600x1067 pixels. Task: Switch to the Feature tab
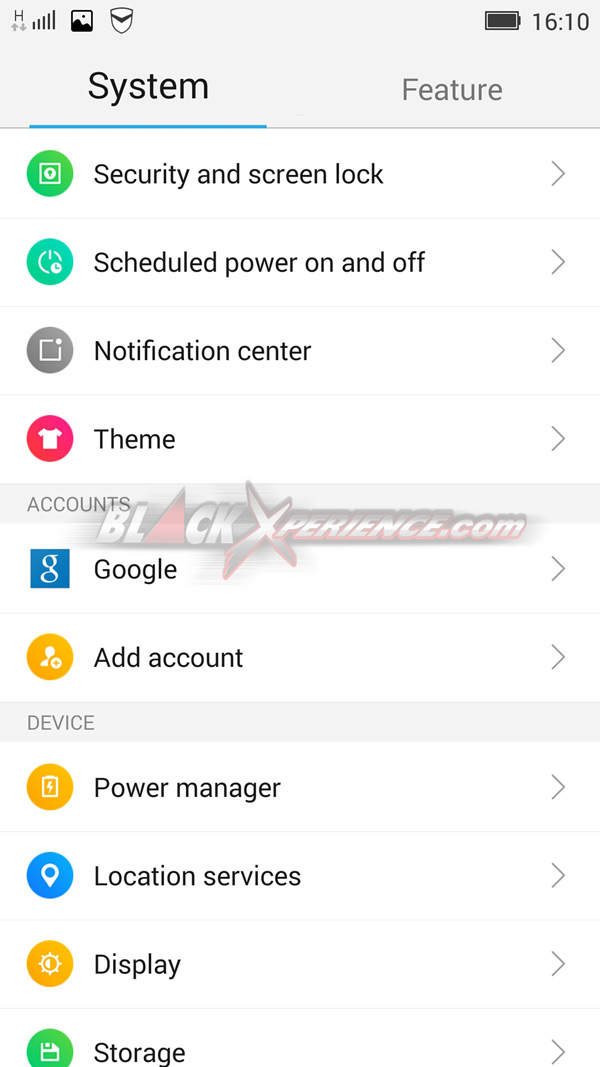(451, 90)
